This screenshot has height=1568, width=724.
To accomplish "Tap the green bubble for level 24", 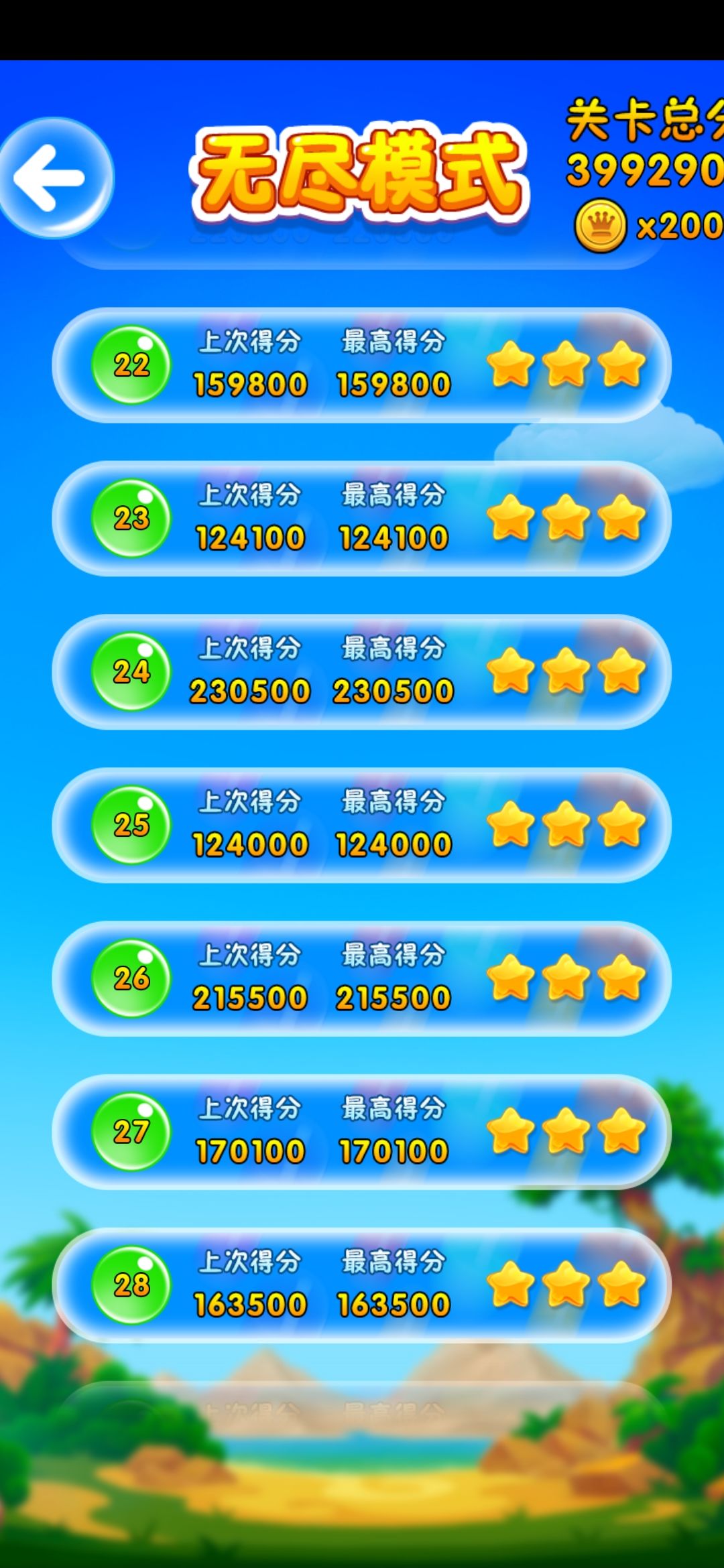I will coord(131,673).
